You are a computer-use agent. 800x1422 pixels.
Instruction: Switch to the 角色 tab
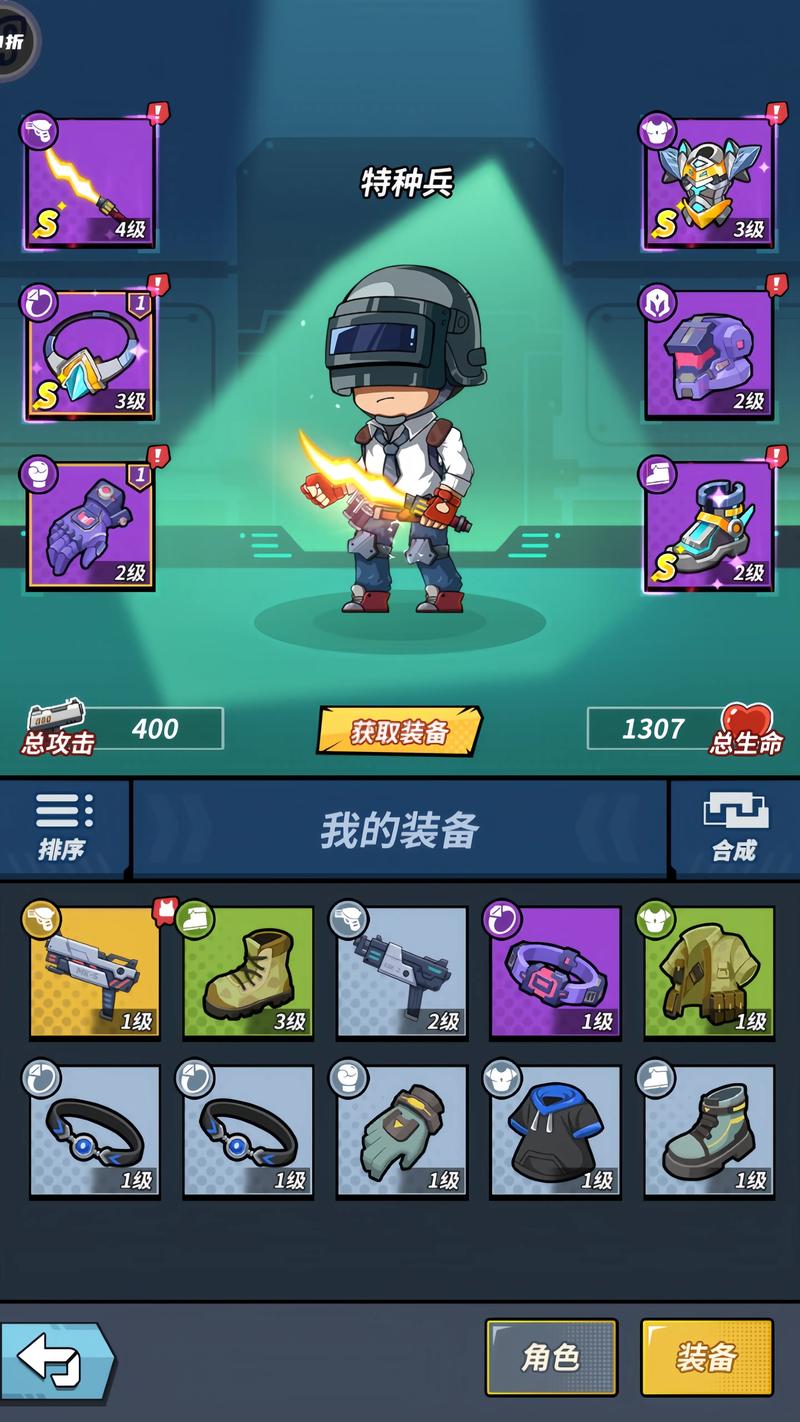(551, 1357)
